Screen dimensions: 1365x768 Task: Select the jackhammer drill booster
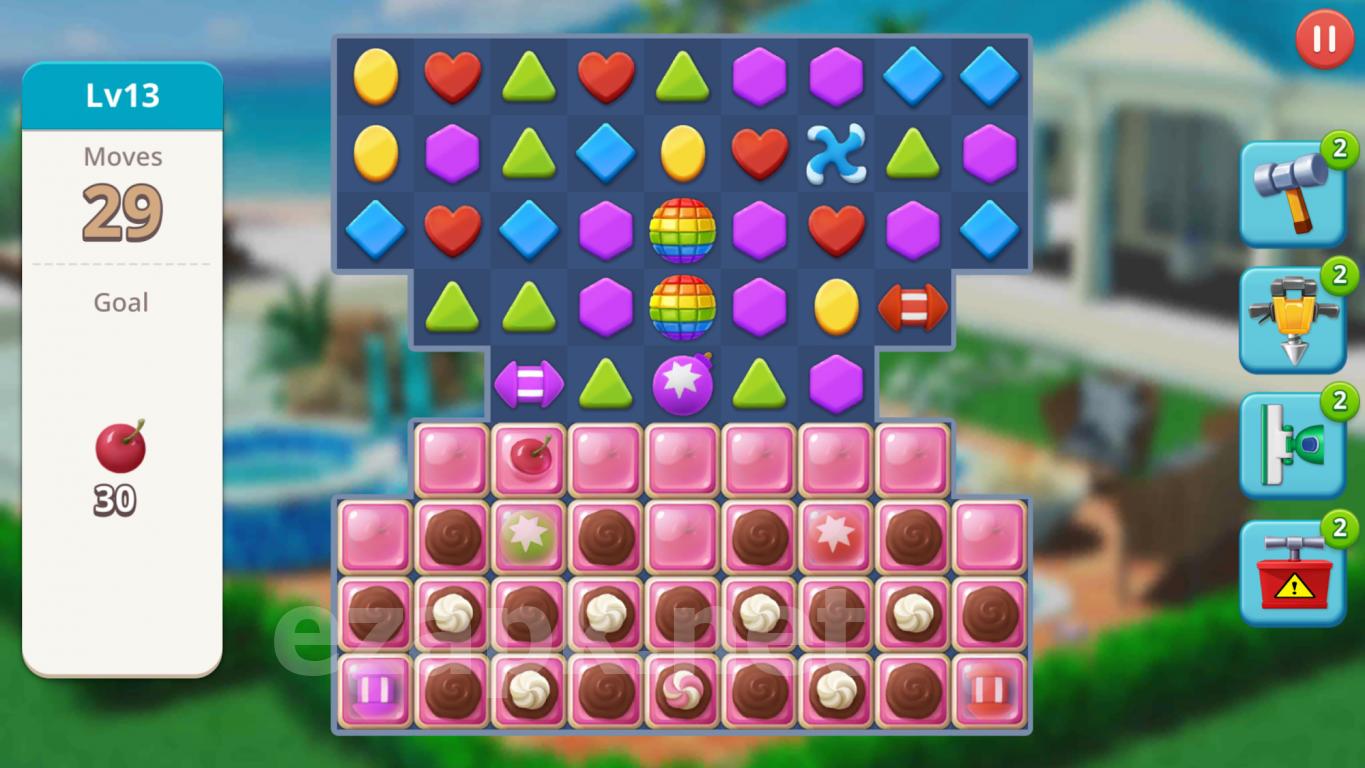click(1292, 320)
